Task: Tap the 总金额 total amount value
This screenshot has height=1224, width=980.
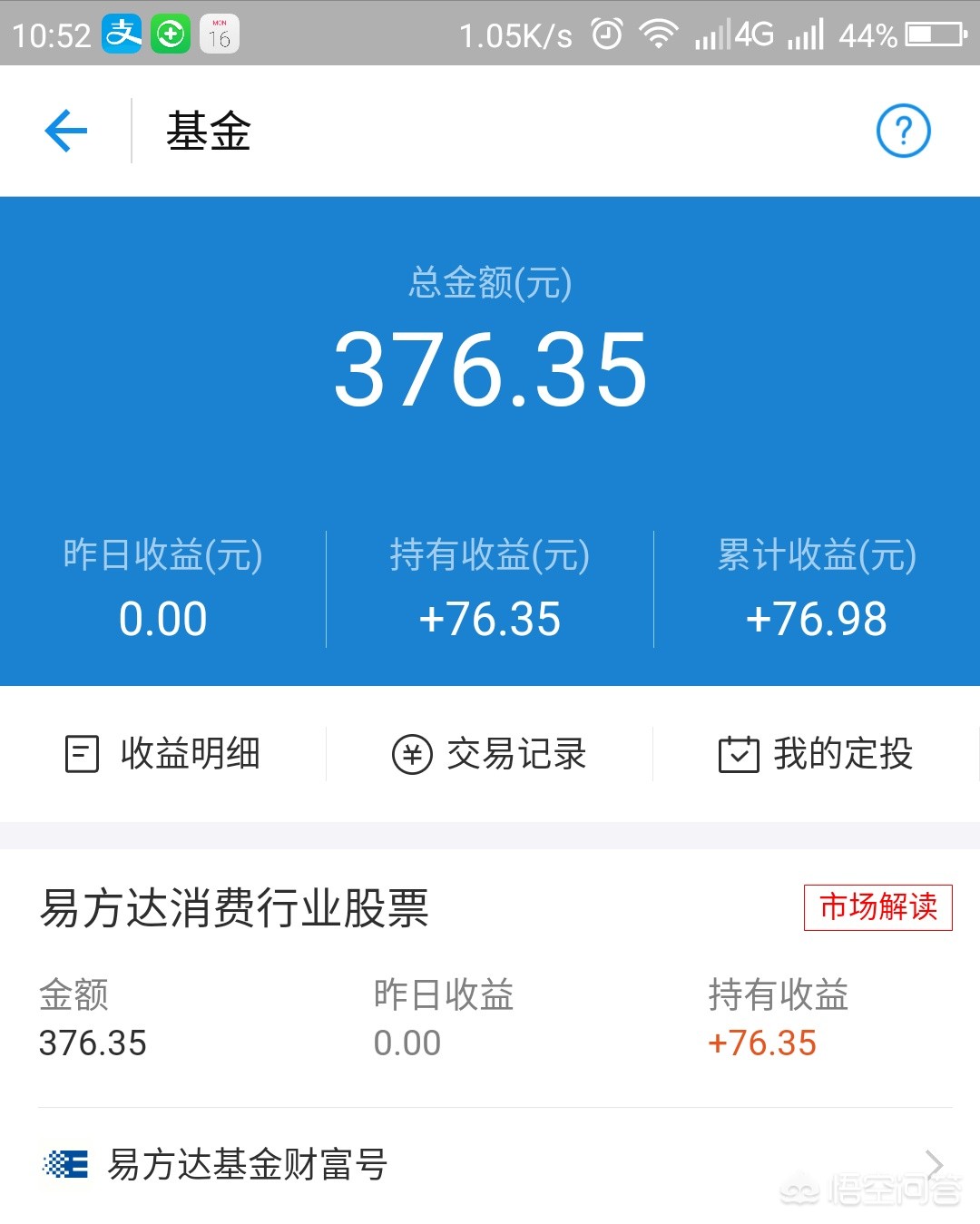Action: [x=490, y=367]
